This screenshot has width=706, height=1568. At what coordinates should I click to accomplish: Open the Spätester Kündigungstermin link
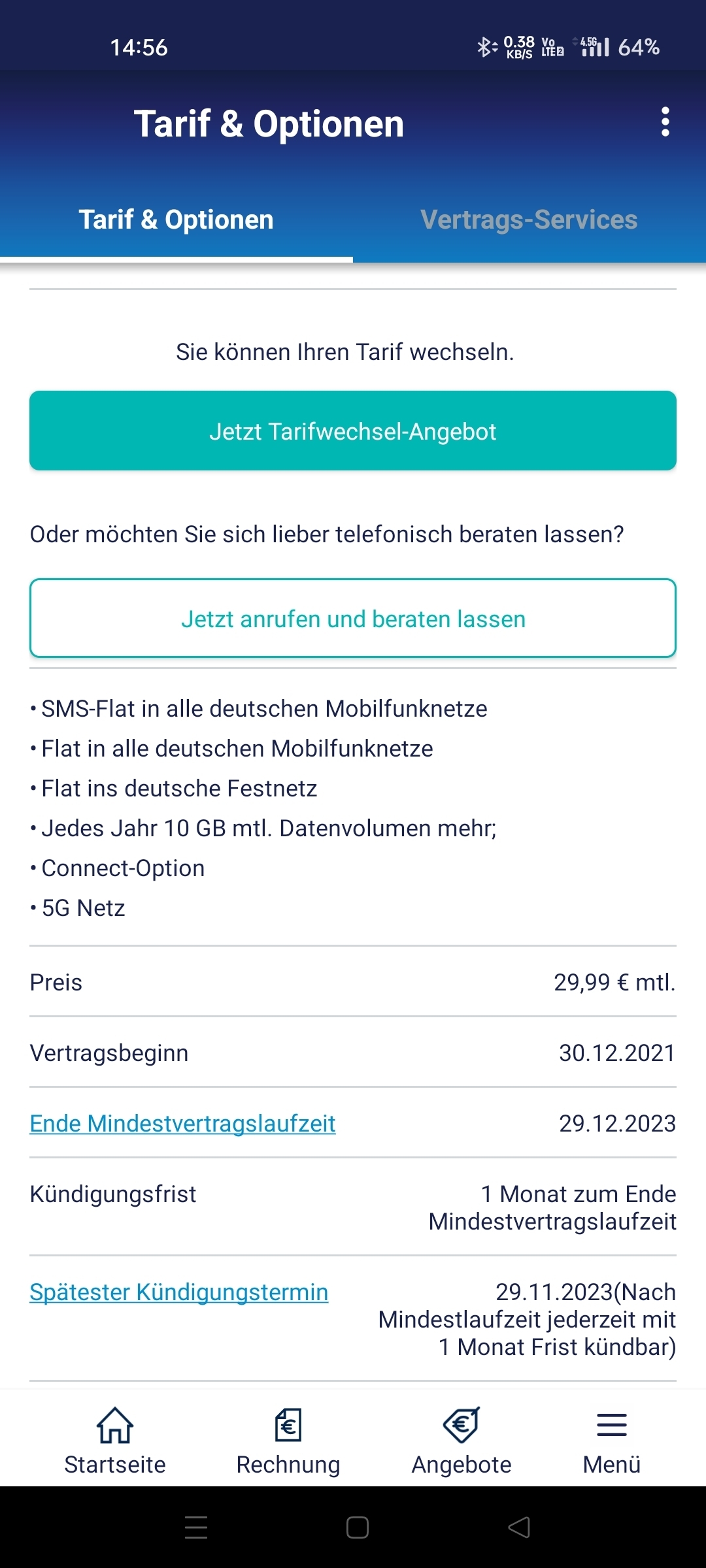click(179, 1292)
